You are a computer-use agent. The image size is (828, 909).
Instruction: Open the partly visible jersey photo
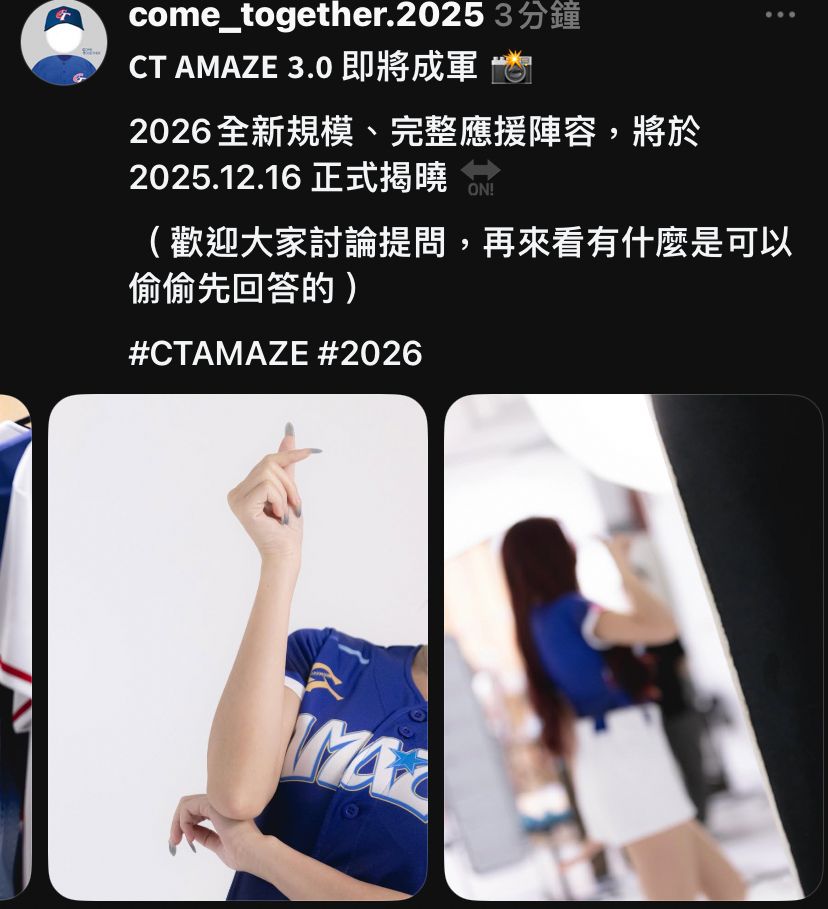click(16, 647)
